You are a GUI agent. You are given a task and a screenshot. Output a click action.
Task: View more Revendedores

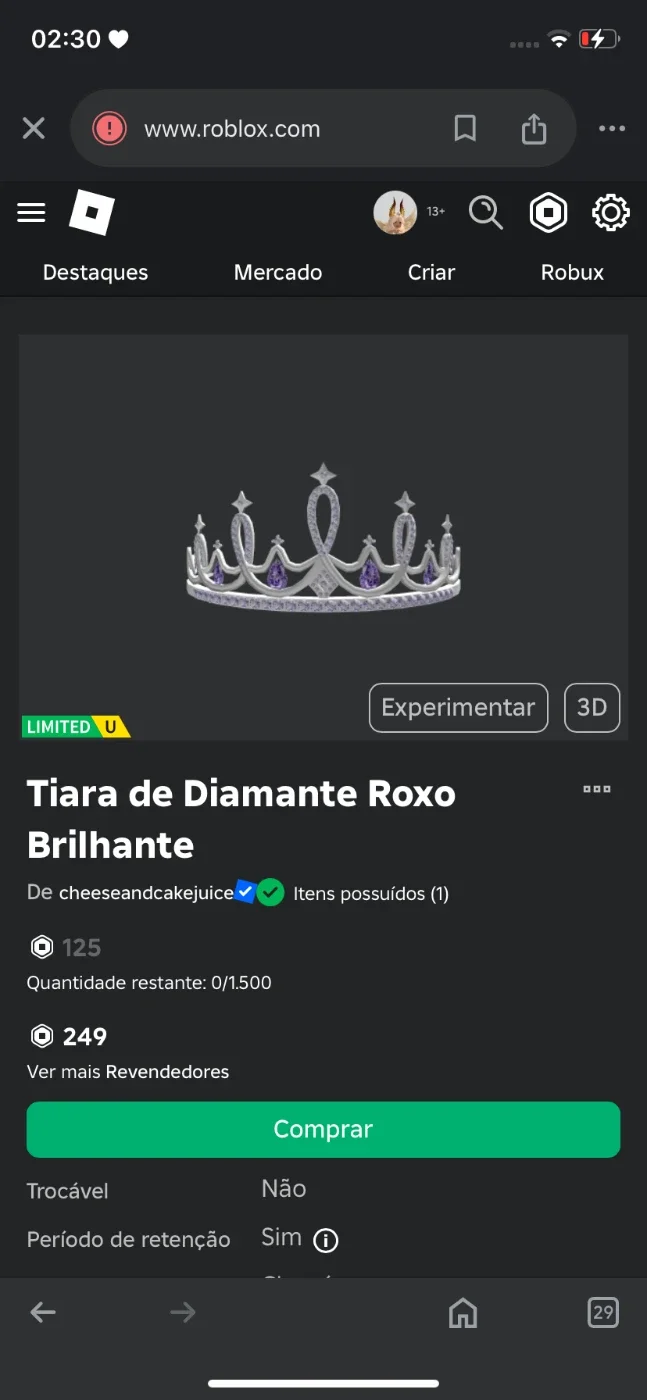click(x=128, y=1072)
